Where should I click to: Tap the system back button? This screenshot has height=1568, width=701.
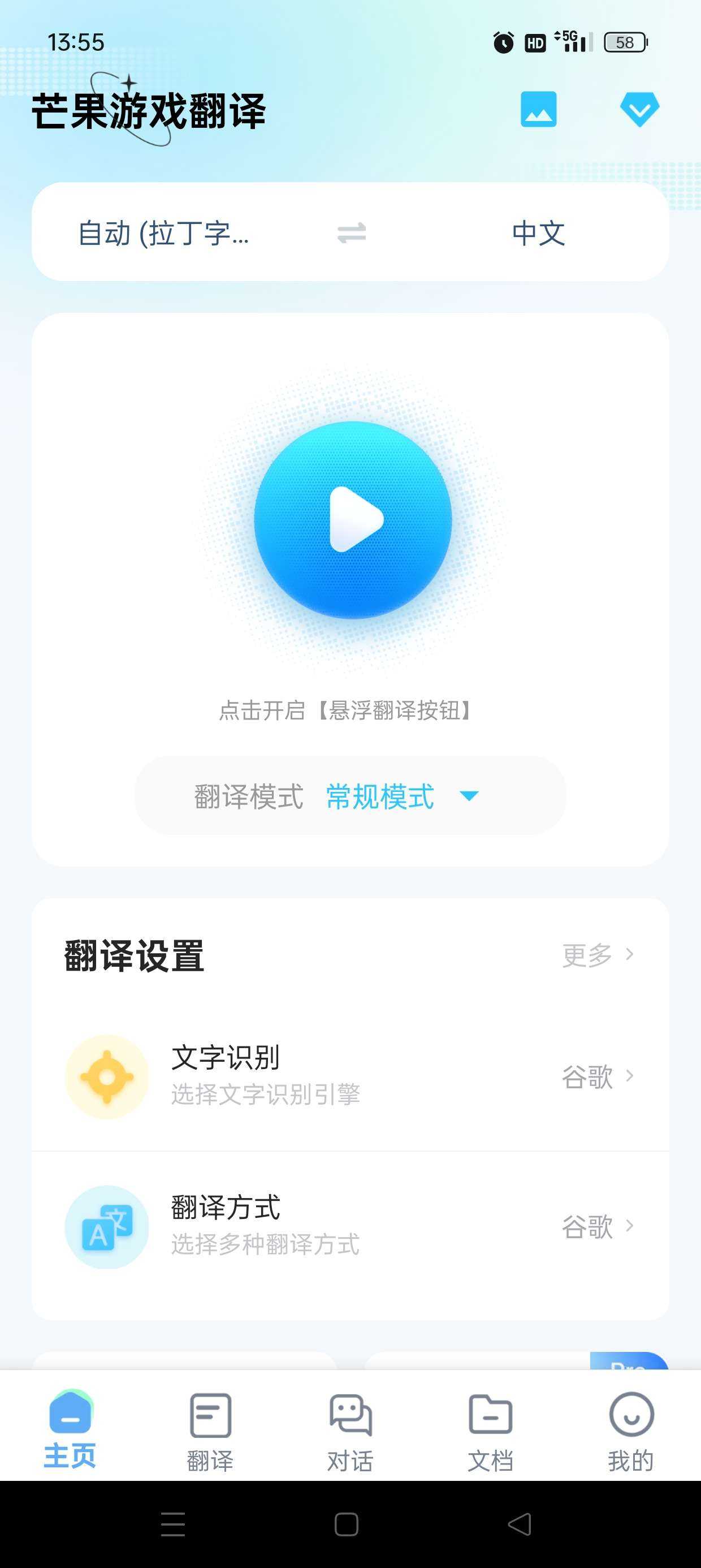(x=519, y=1524)
